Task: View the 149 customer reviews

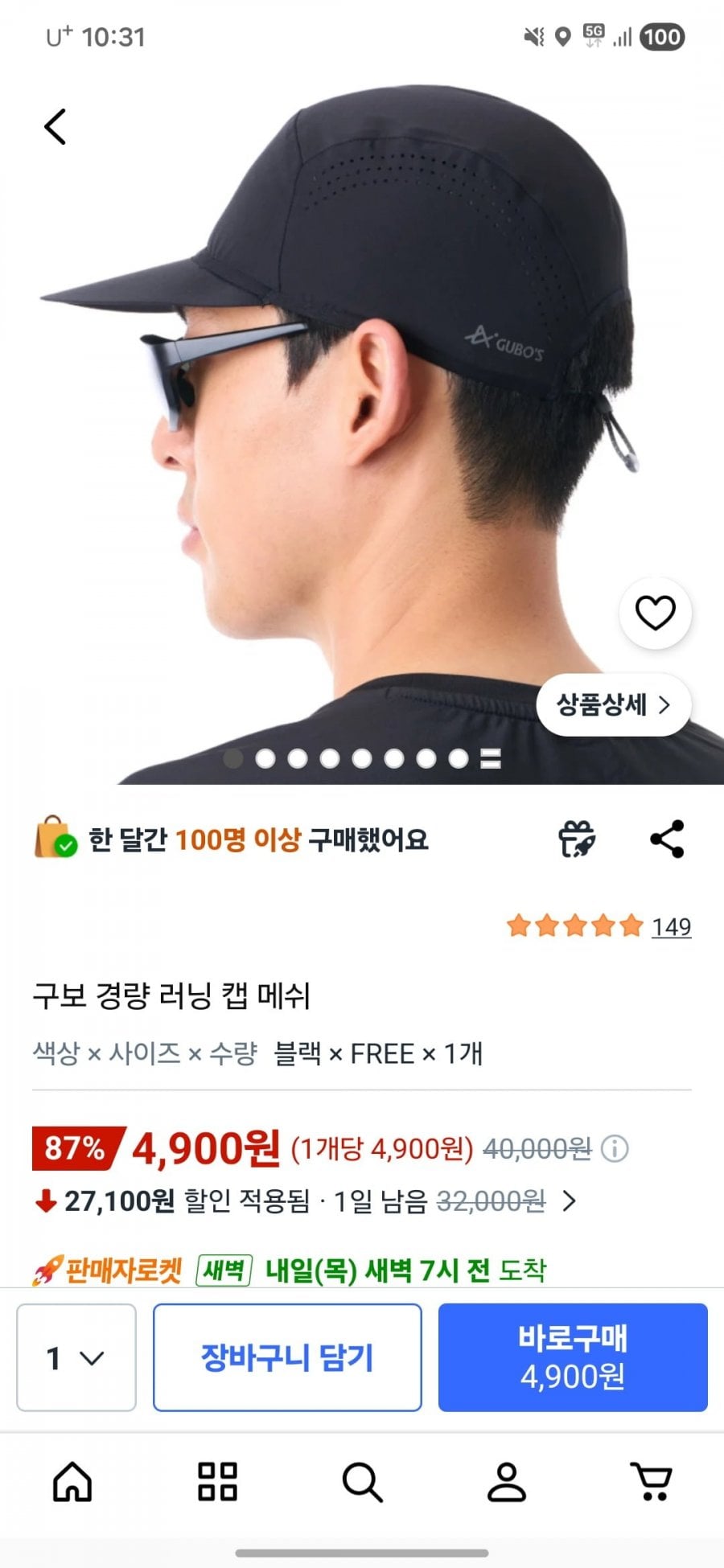Action: [x=671, y=926]
